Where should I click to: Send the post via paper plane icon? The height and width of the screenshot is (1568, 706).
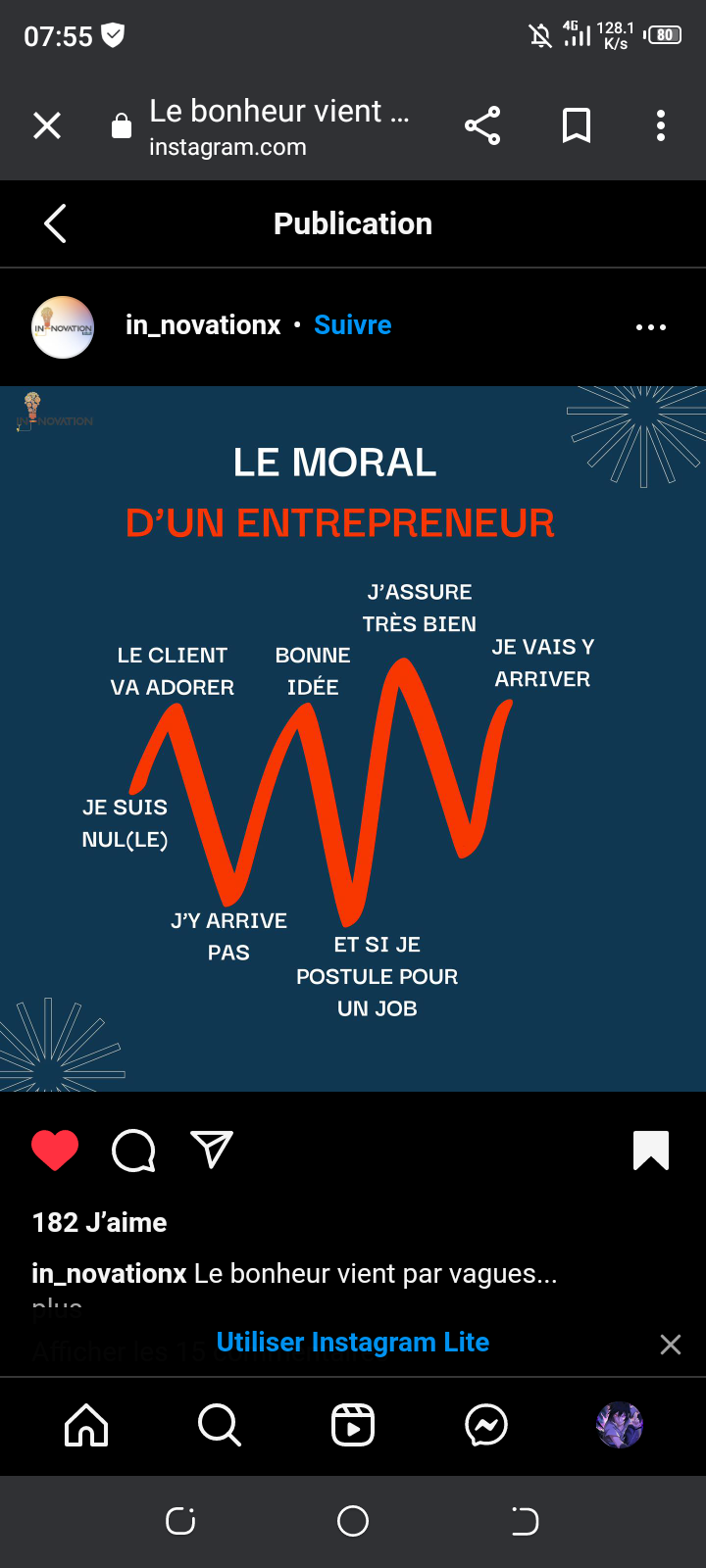[x=212, y=1150]
